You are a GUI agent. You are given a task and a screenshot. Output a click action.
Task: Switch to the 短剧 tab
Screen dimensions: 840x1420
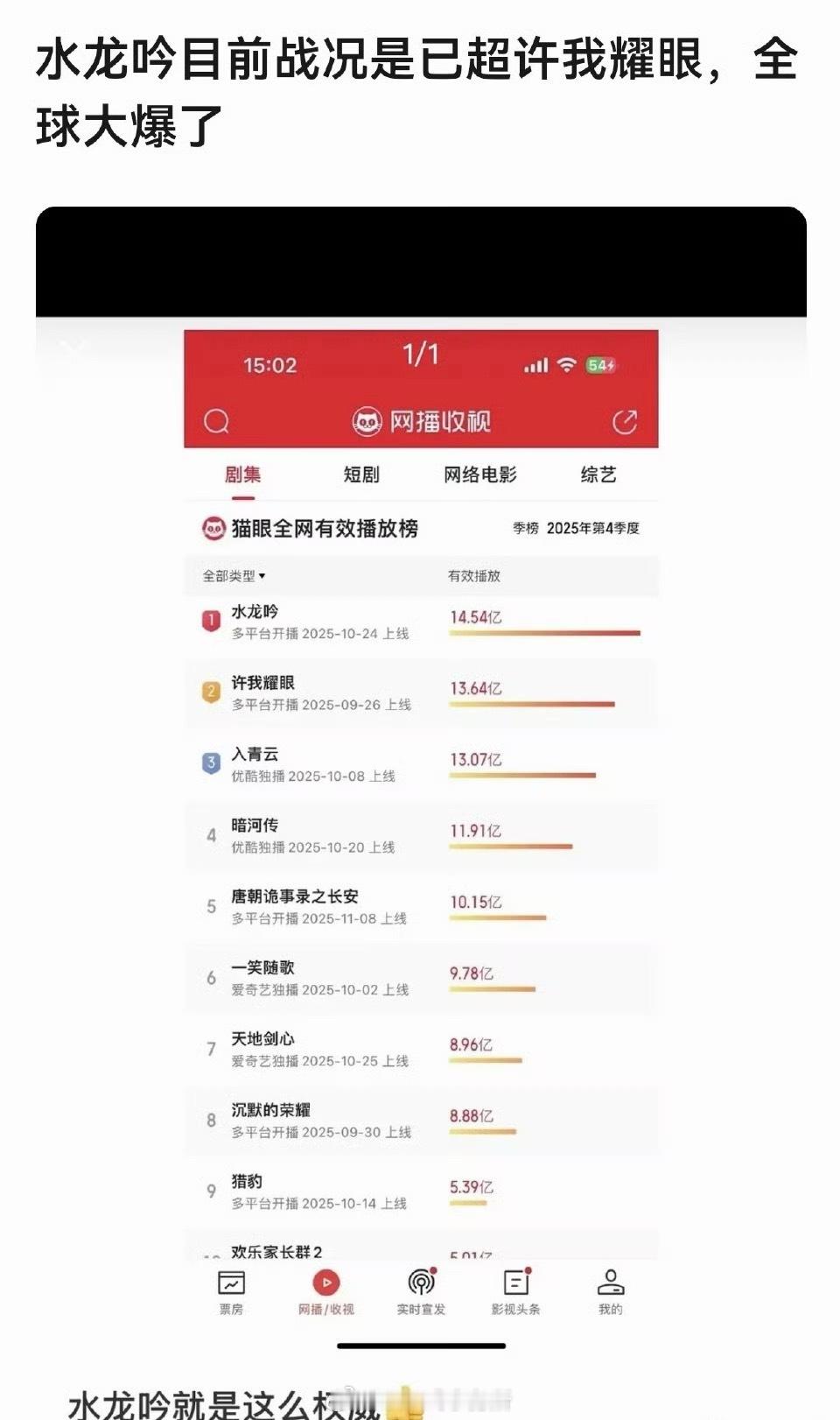click(x=361, y=474)
